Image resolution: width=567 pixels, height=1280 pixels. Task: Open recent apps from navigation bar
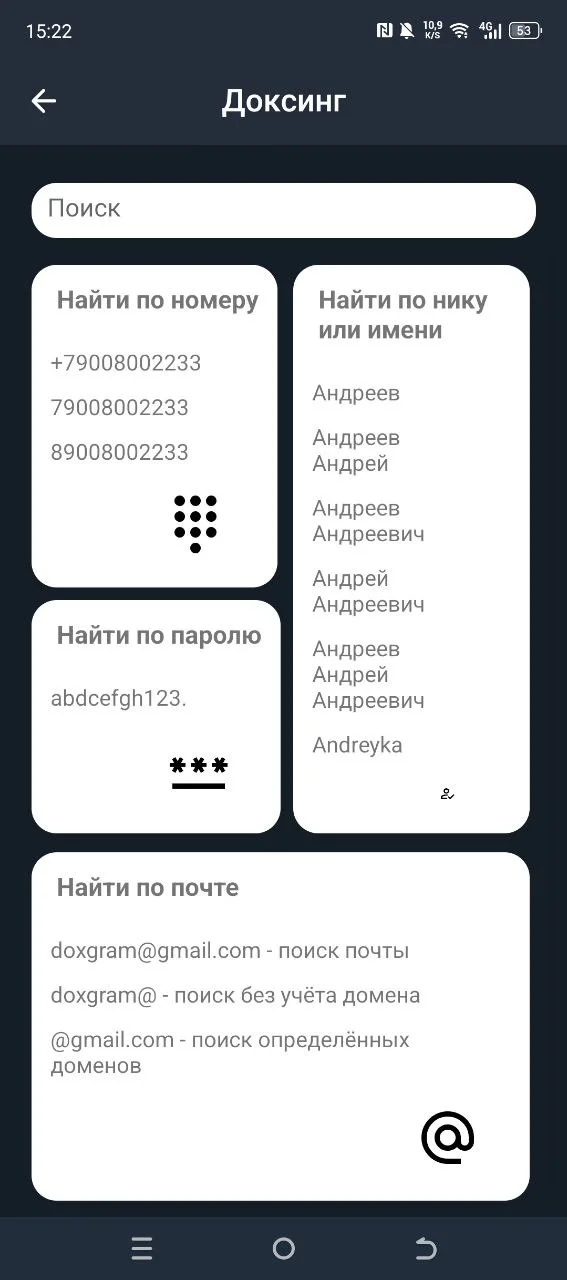142,1248
